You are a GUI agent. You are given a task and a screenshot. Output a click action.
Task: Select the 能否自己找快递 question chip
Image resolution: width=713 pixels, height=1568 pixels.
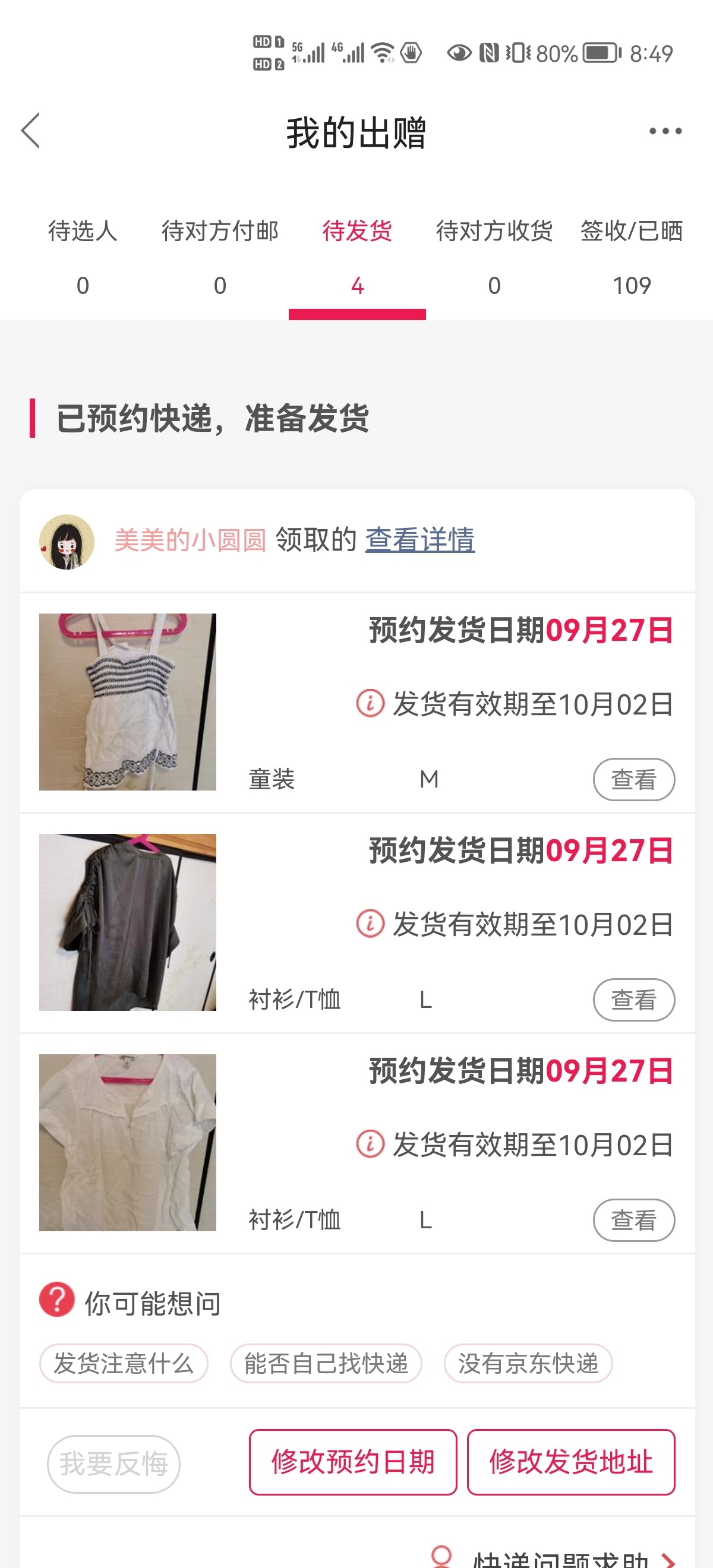326,1363
